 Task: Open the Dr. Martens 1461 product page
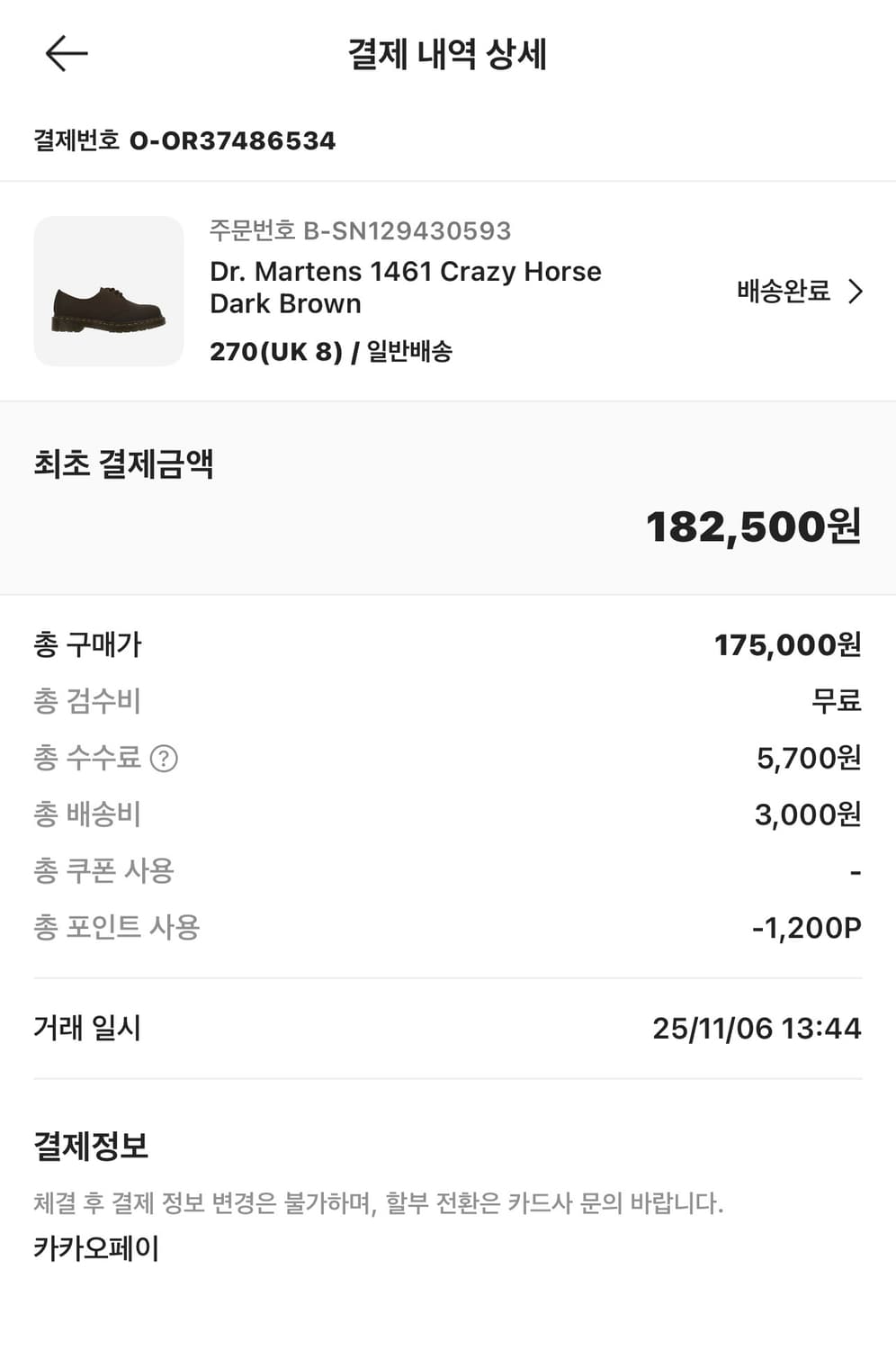[406, 287]
